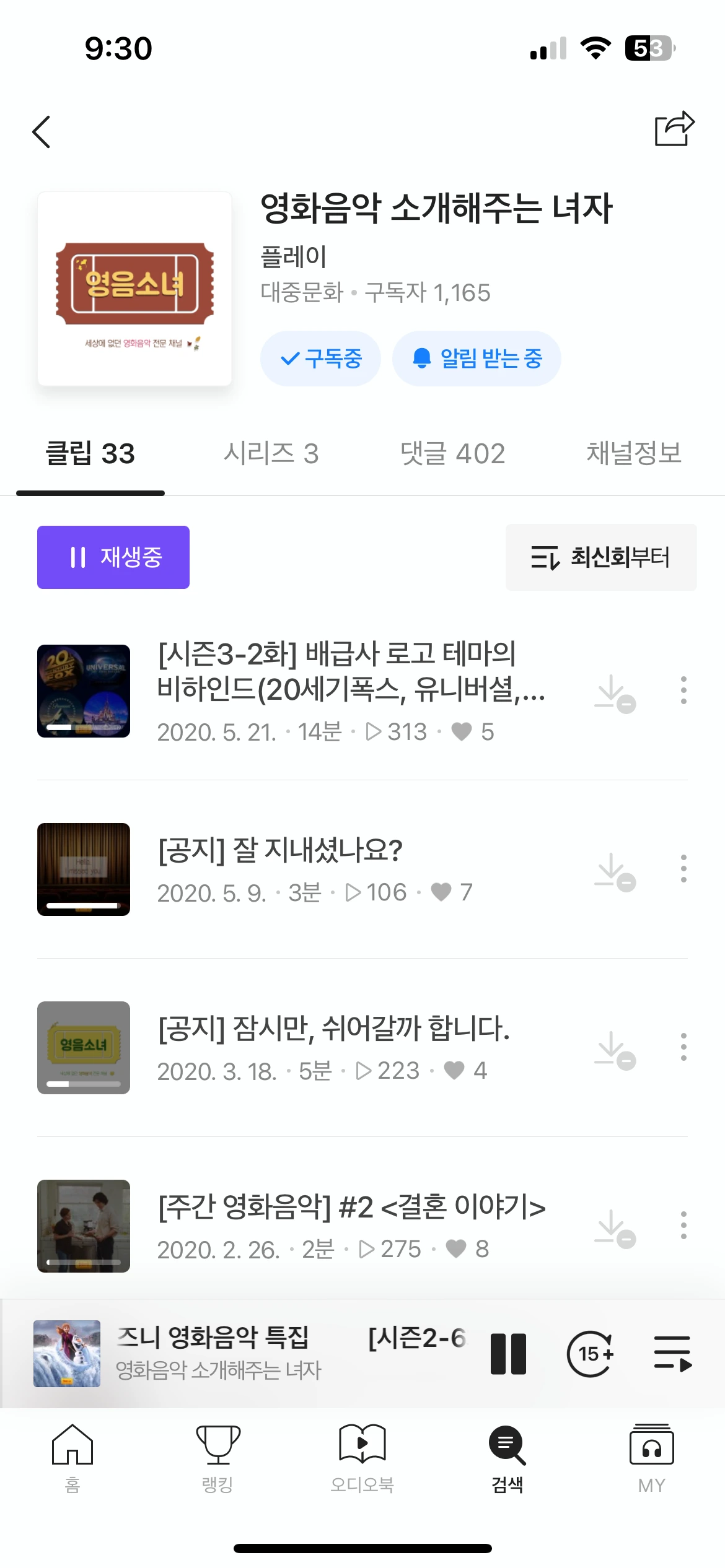Open the playback queue list
Image resolution: width=725 pixels, height=1568 pixels.
[x=672, y=1354]
